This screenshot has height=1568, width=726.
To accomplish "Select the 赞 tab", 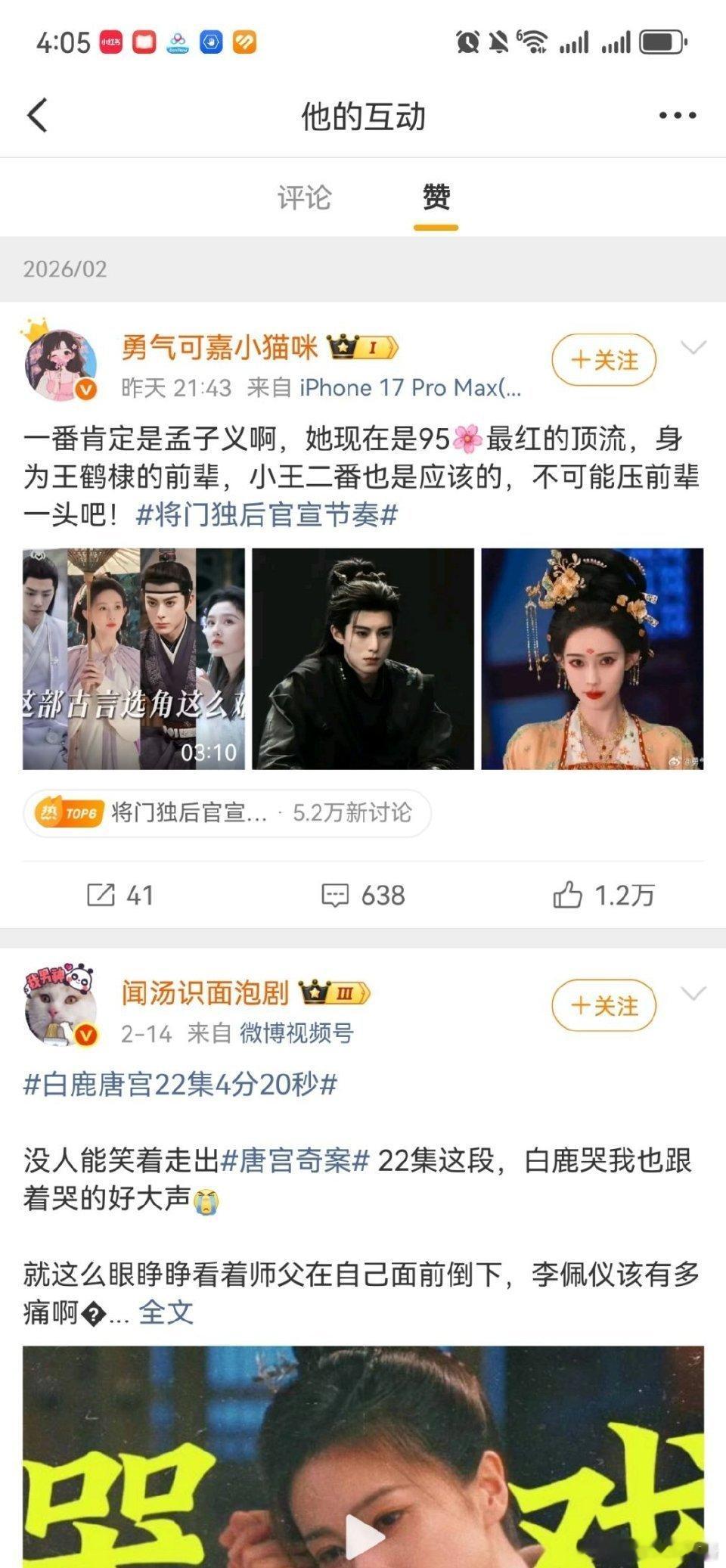I will point(435,197).
